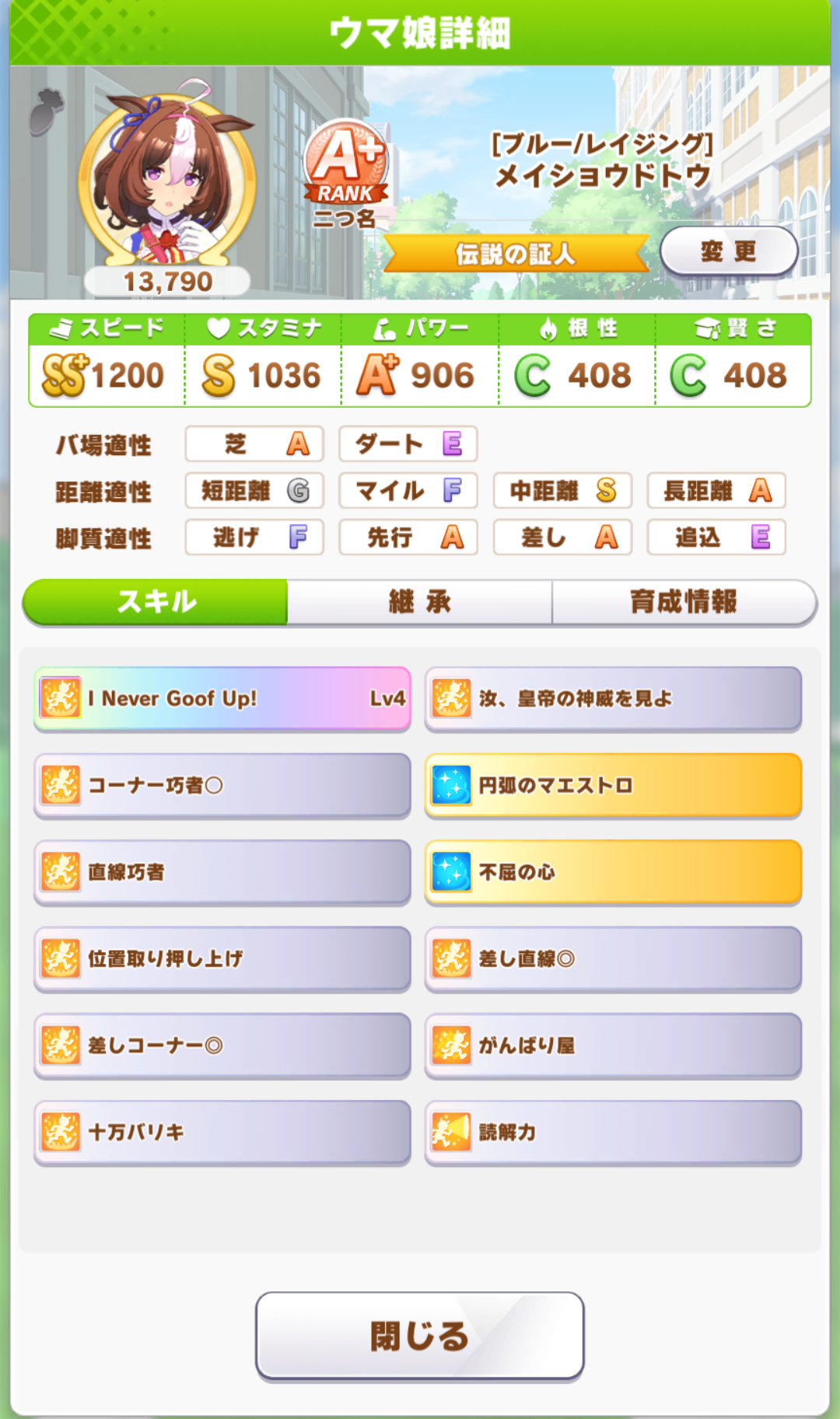Tap the 変更 button to change title
The image size is (840, 1419).
[729, 251]
